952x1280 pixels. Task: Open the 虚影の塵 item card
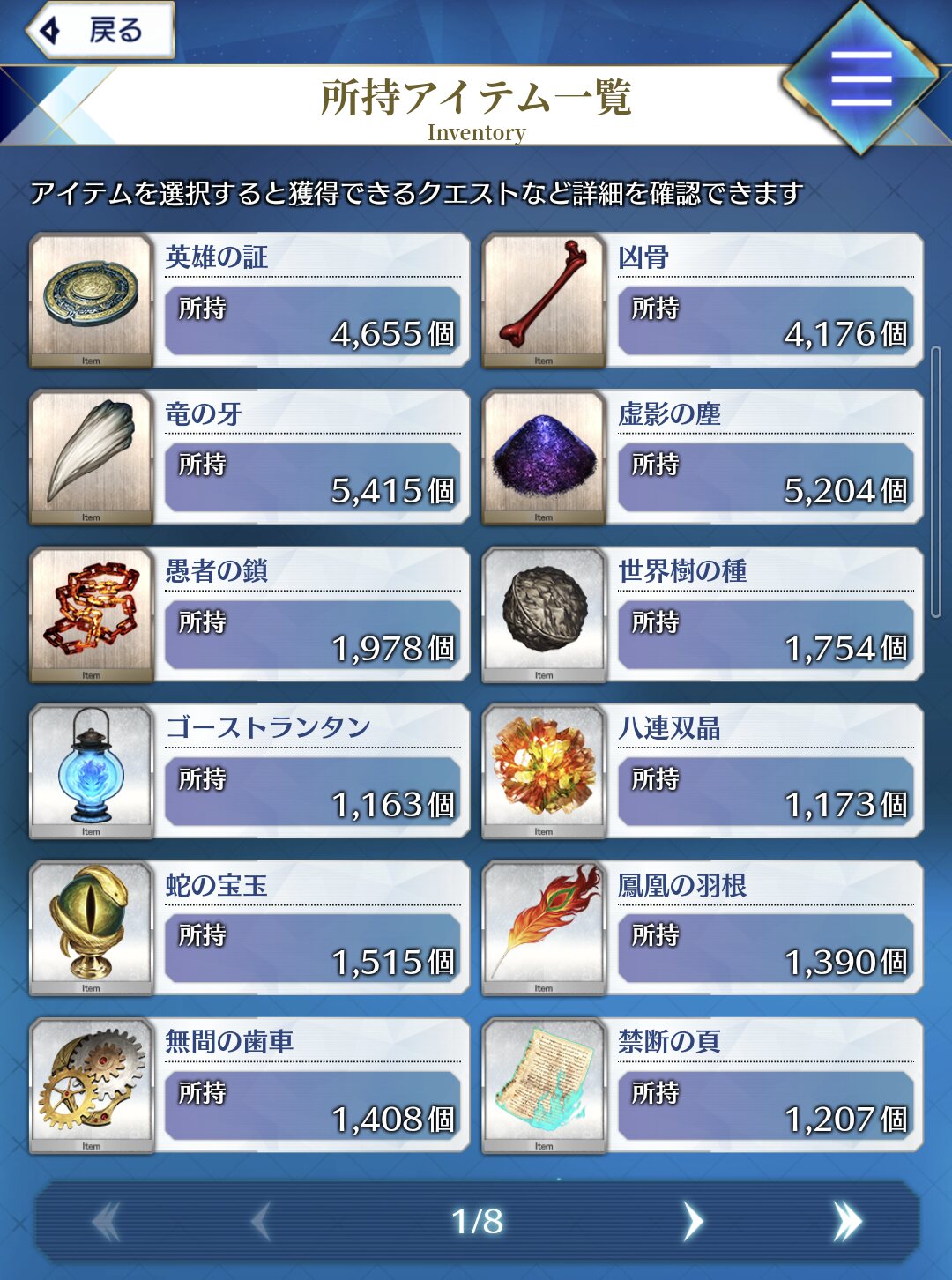pos(703,458)
